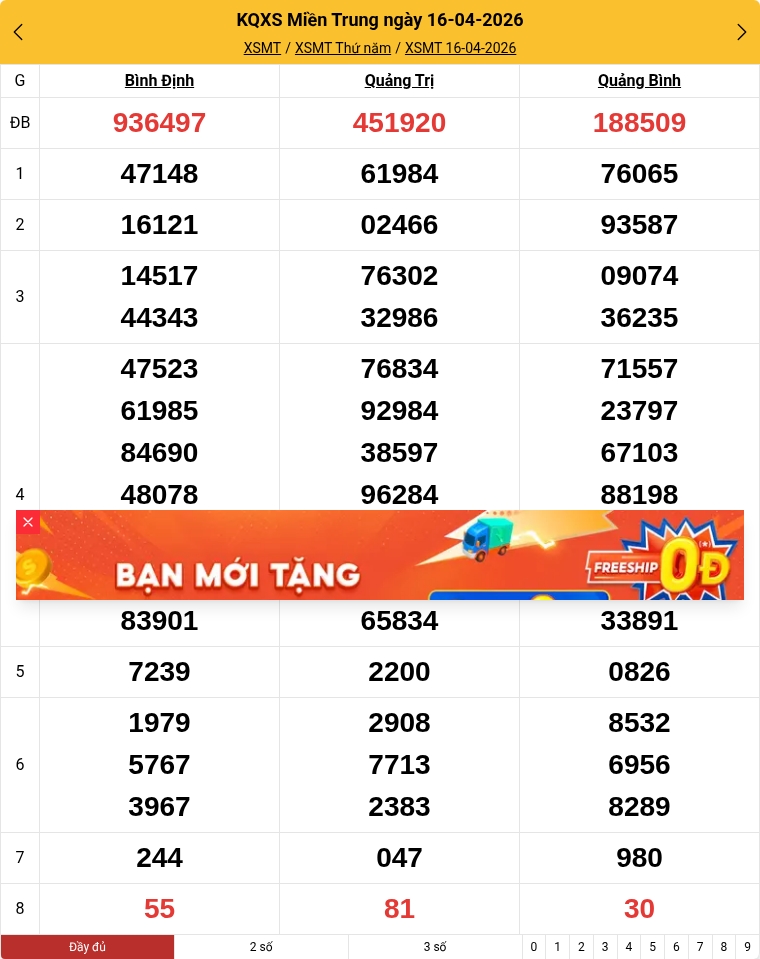This screenshot has height=959, width=760.
Task: Click the left arrow to view previous draw
Action: coord(18,32)
